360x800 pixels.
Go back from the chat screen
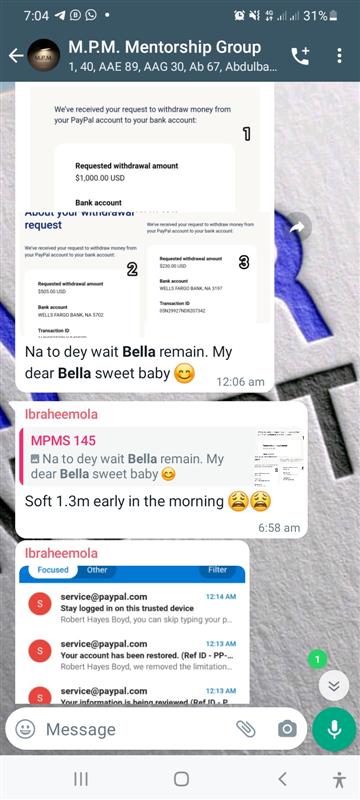16,56
